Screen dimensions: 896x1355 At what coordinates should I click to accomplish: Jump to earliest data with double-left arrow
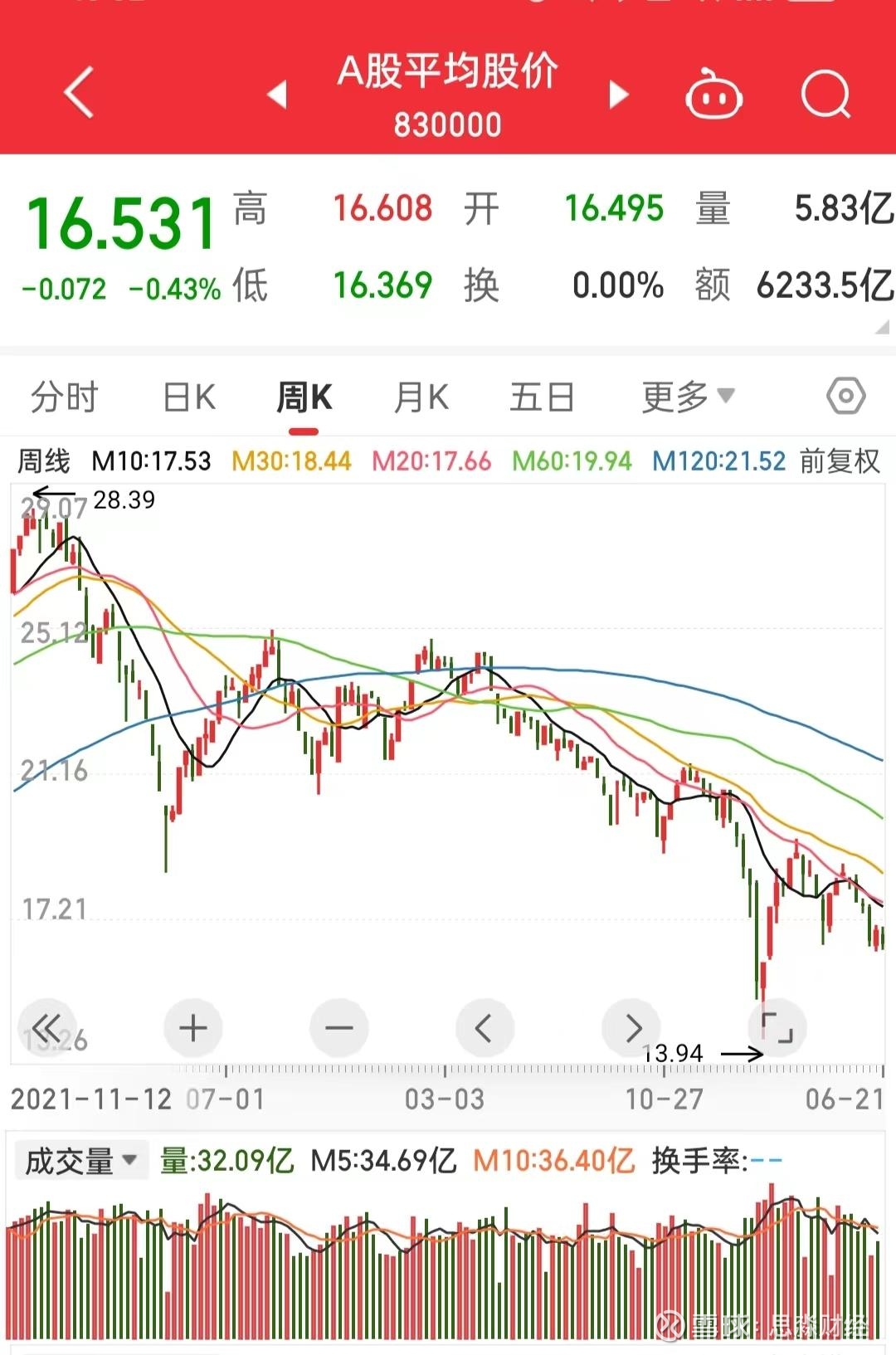point(47,1027)
